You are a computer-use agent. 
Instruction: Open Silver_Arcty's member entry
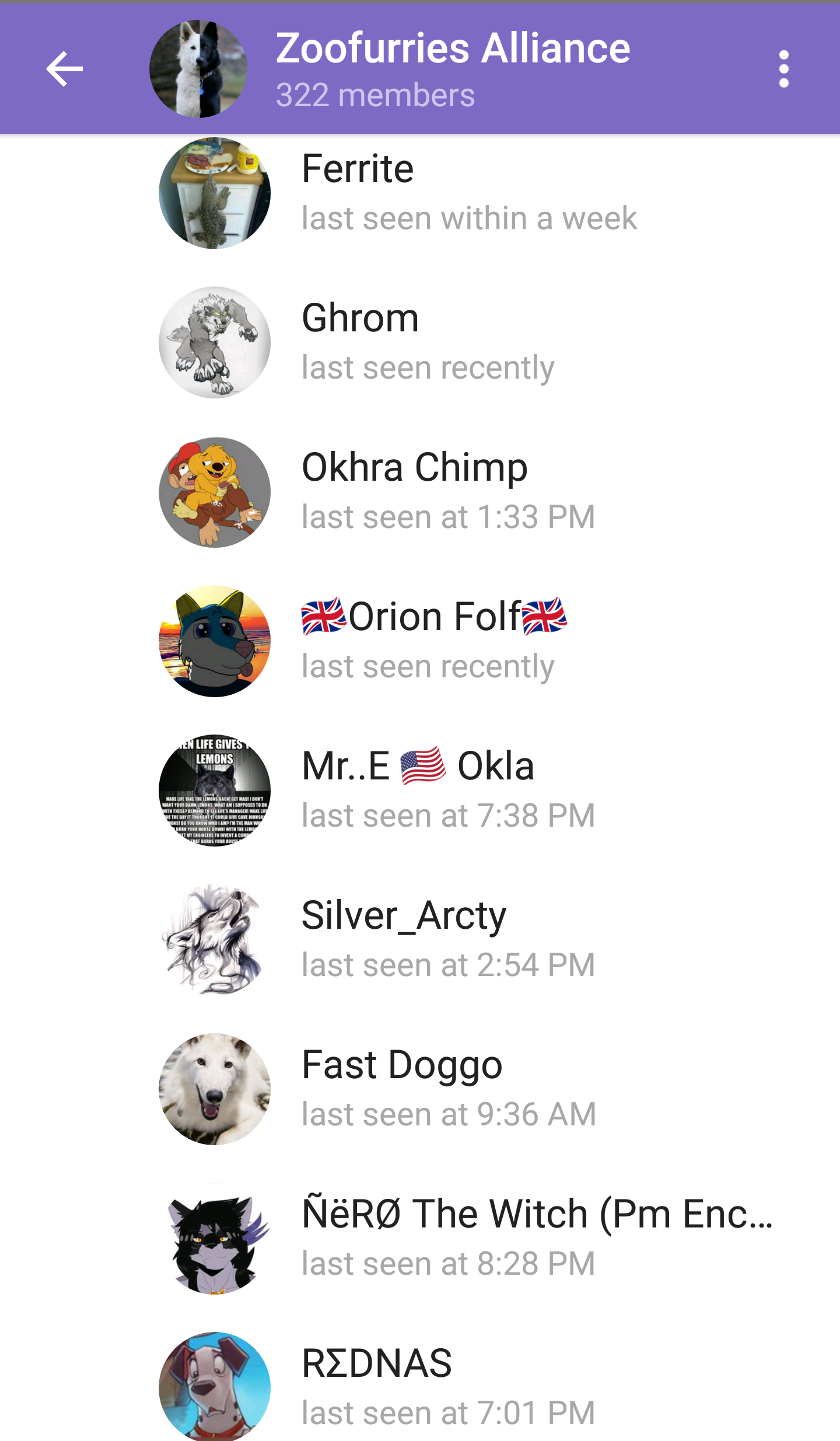[420, 940]
